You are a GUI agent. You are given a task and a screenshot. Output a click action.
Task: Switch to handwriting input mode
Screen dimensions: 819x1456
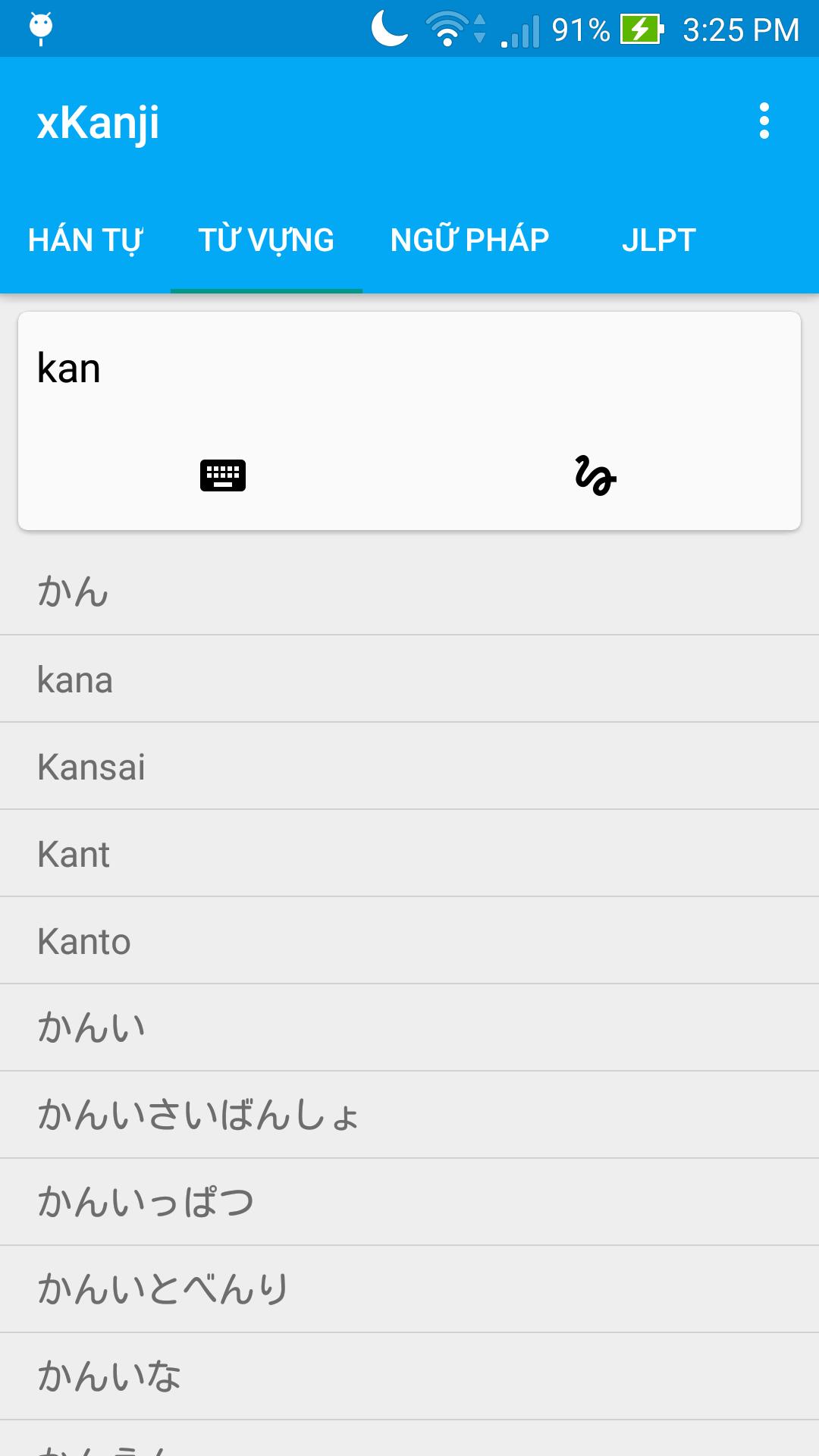[x=595, y=475]
